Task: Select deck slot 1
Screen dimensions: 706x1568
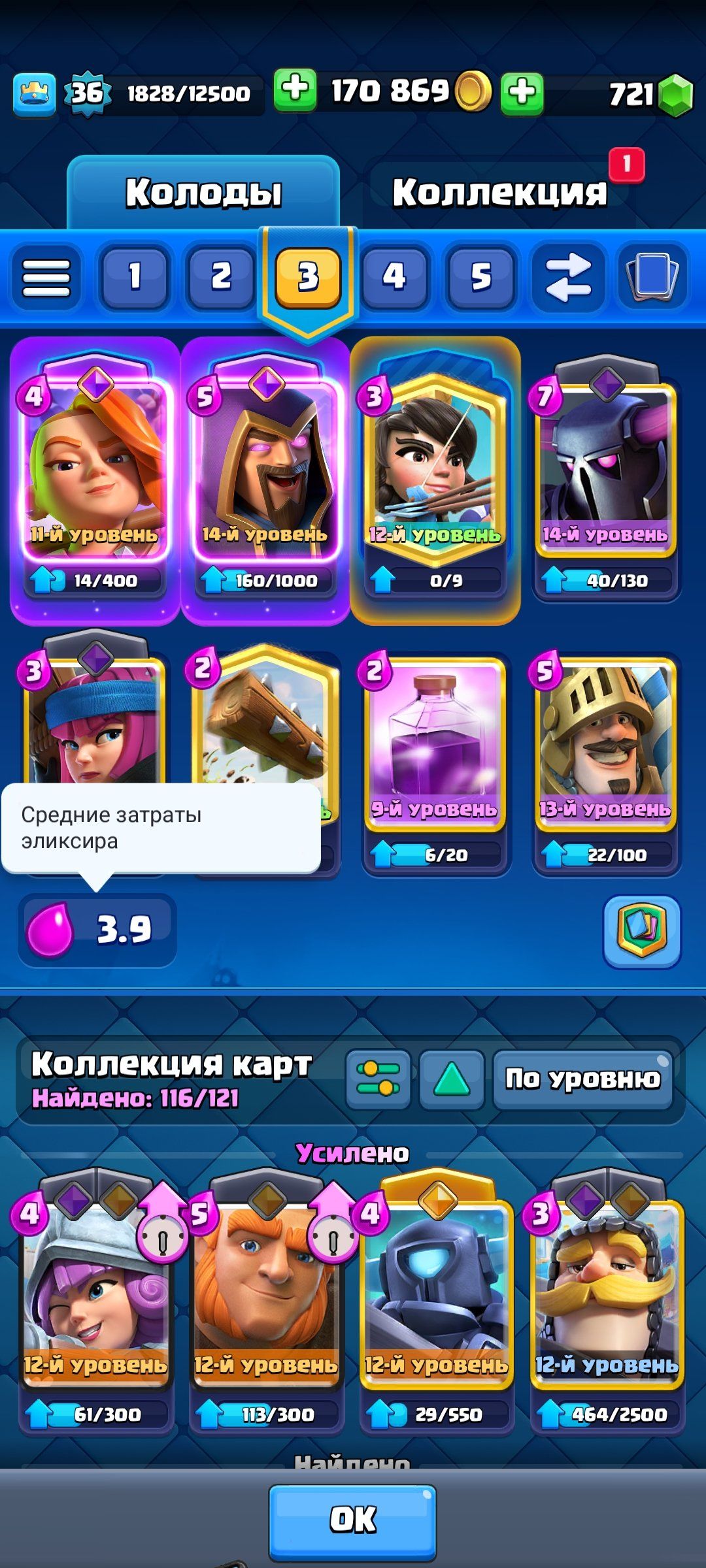Action: point(134,276)
